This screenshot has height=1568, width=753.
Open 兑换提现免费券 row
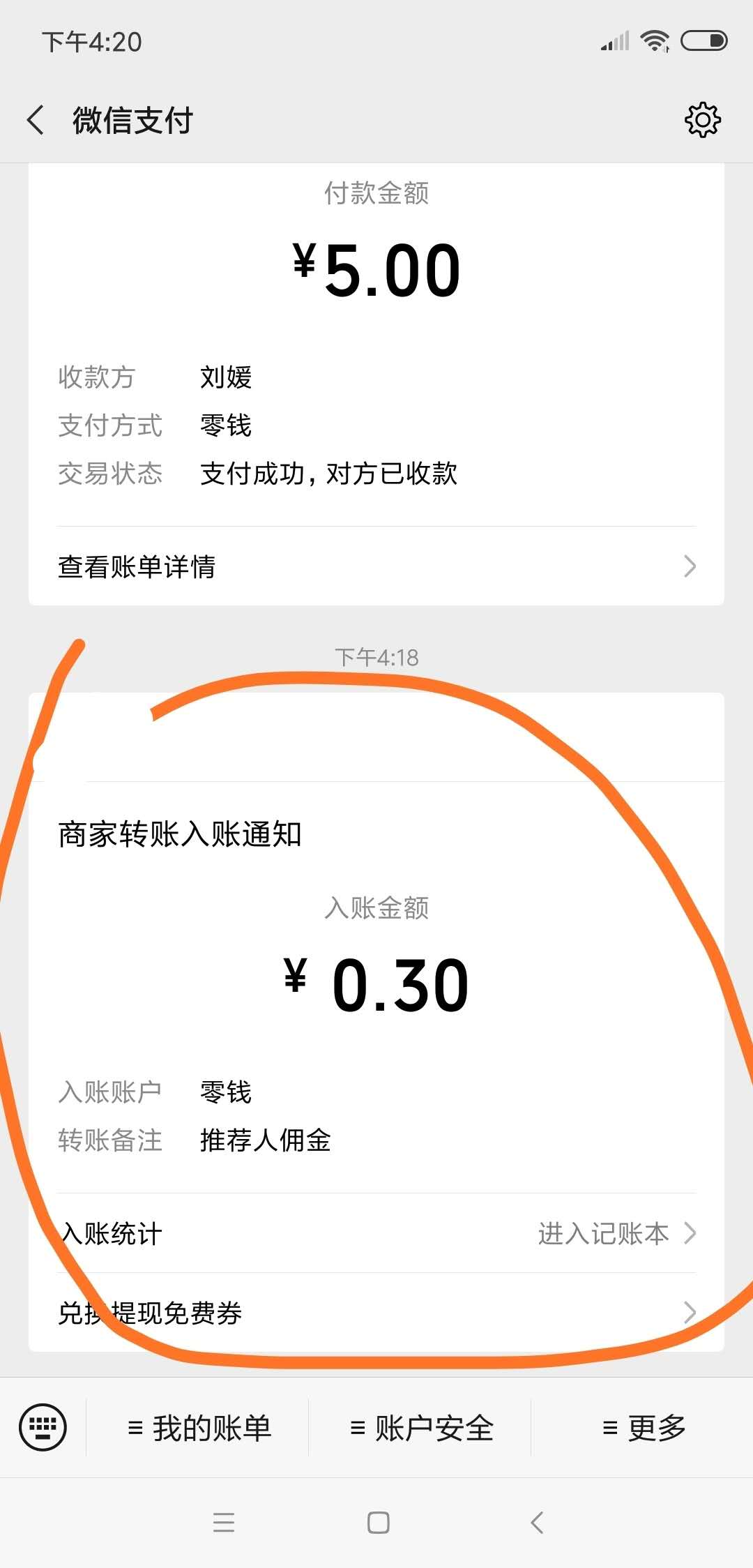(376, 1313)
